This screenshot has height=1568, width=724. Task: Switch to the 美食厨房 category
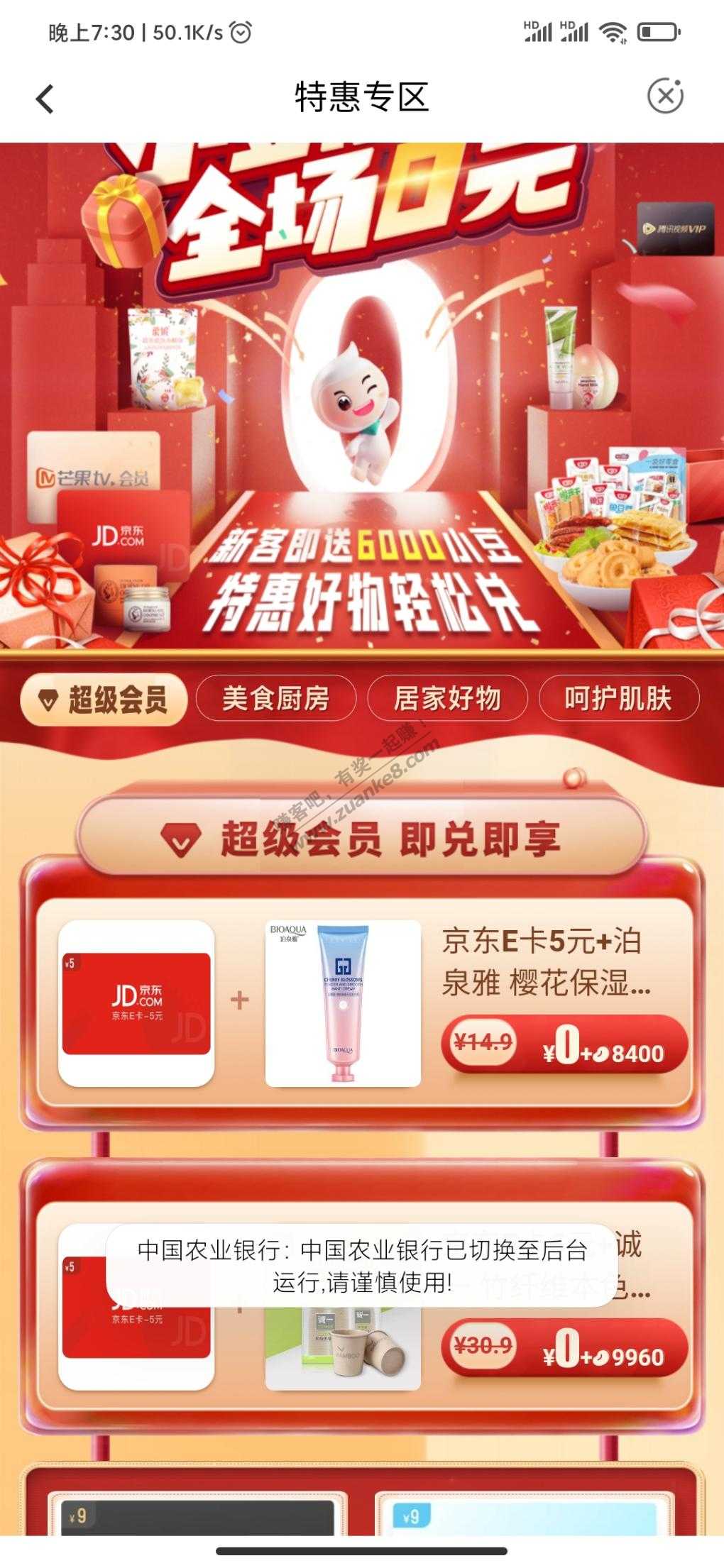coord(275,699)
